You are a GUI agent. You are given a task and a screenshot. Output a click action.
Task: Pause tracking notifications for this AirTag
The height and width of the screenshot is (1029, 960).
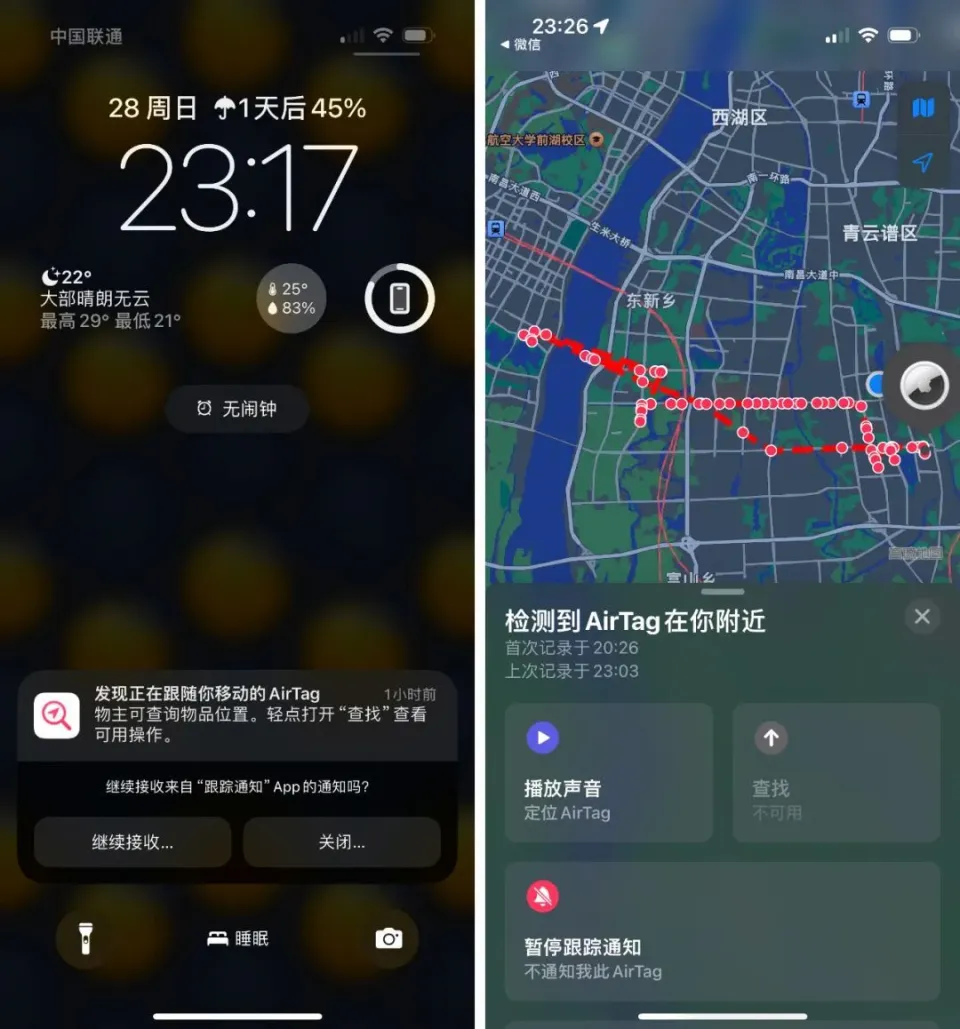[x=722, y=930]
